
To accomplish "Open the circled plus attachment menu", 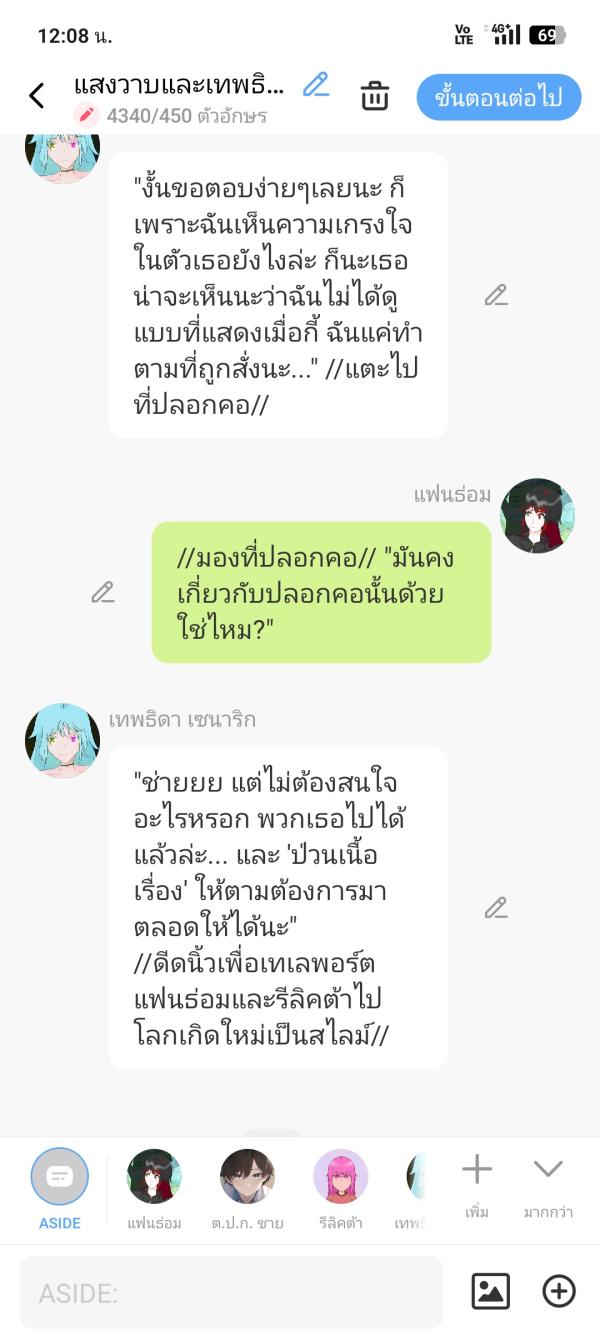I will (x=559, y=1292).
